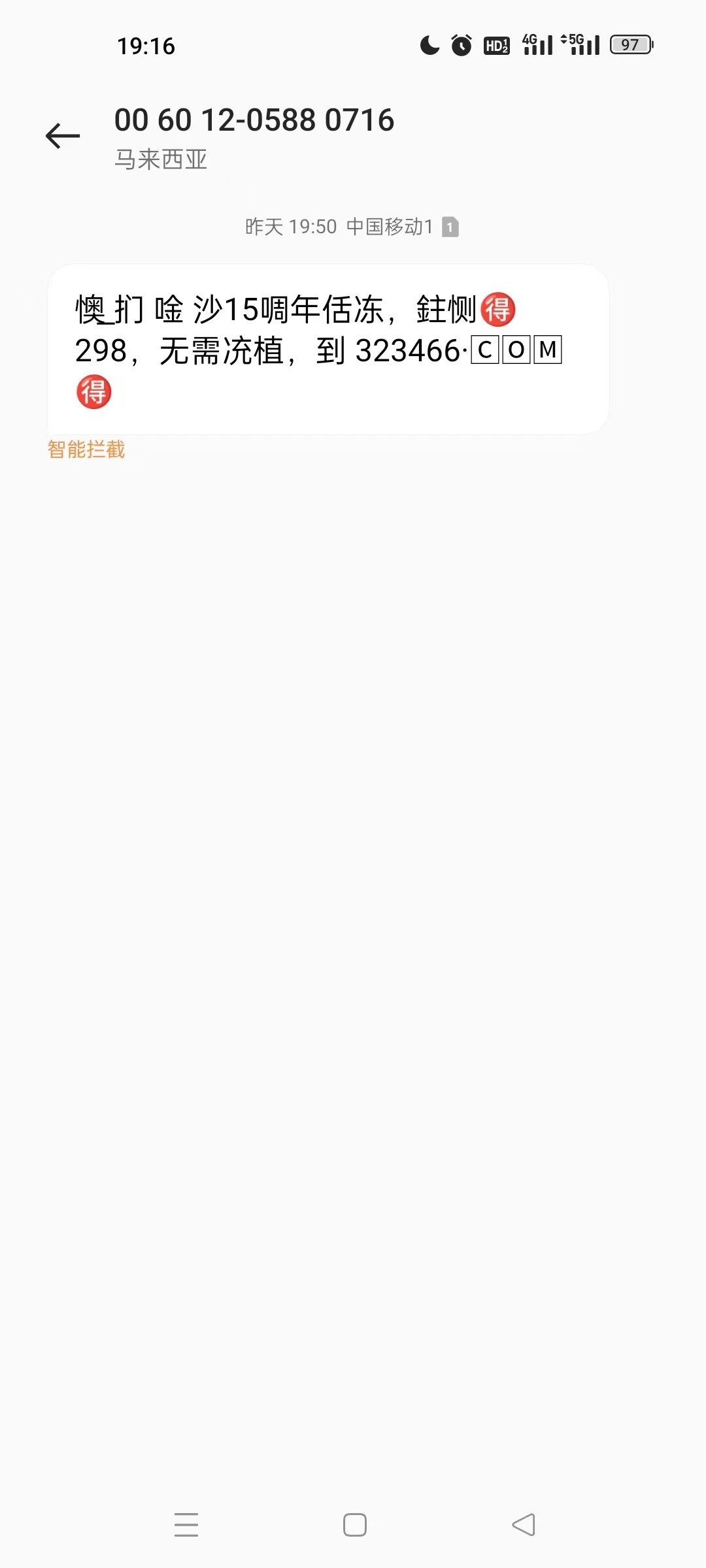706x1568 pixels.
Task: Go to home via navigation bar square
Action: (x=354, y=1524)
